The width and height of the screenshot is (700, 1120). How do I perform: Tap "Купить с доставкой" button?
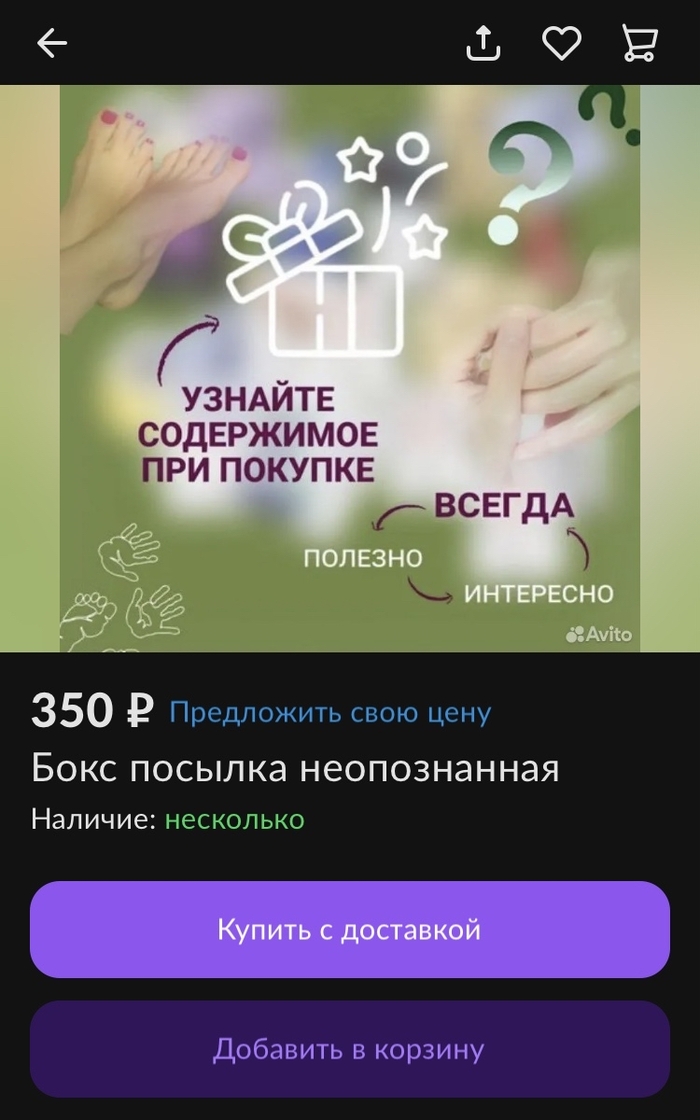click(x=349, y=929)
